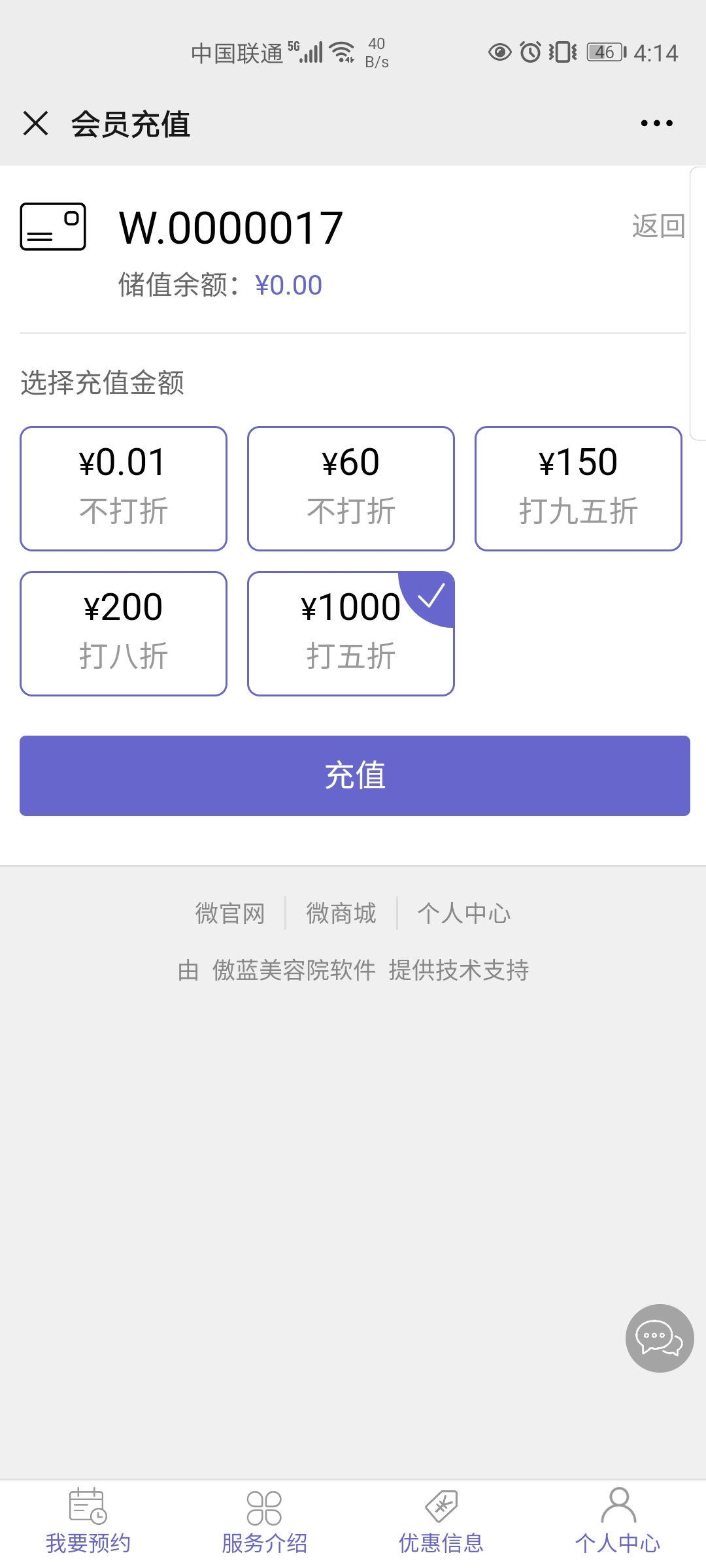The height and width of the screenshot is (1568, 706).
Task: Select the ¥0.01 recharge amount
Action: click(124, 489)
